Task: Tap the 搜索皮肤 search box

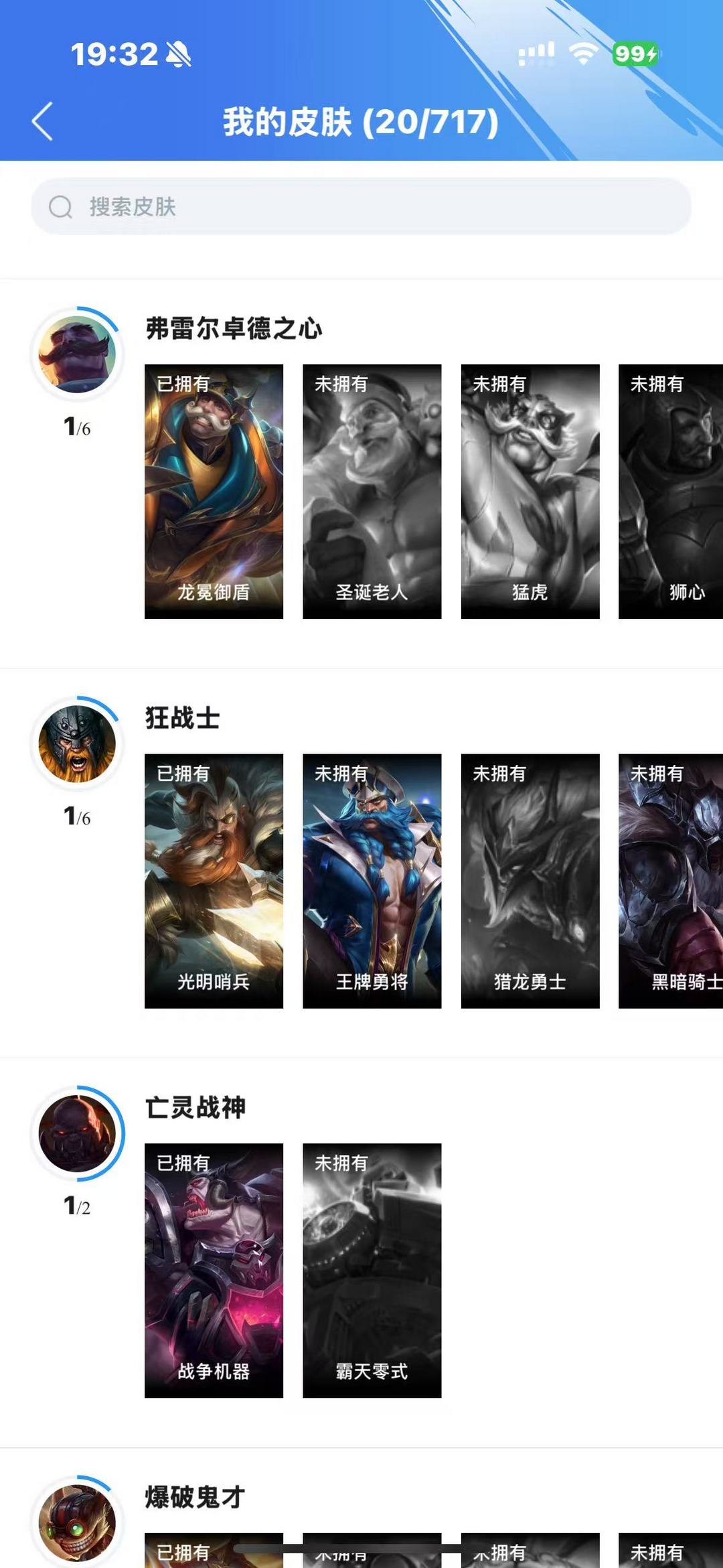Action: point(361,206)
